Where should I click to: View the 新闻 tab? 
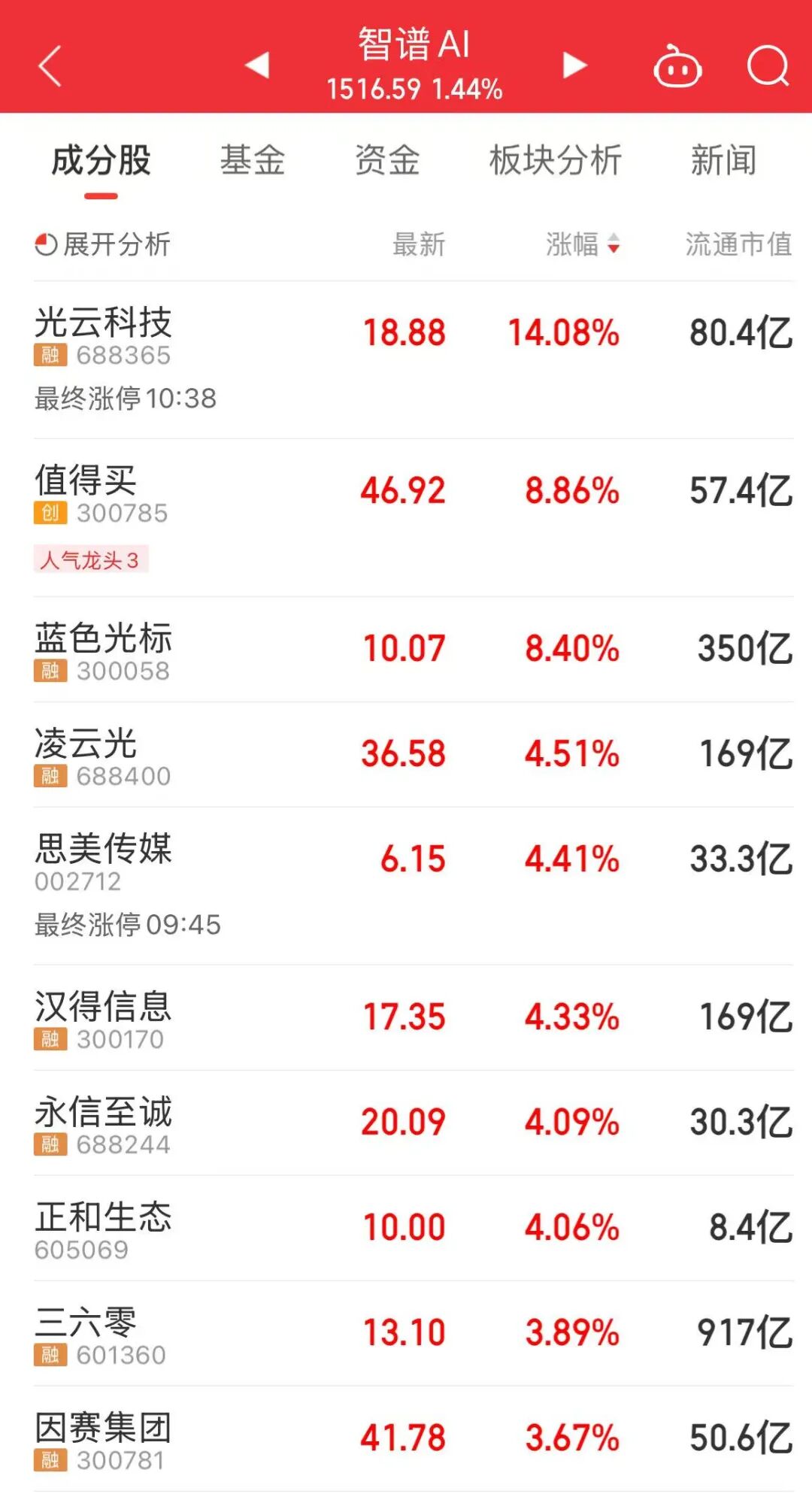(723, 160)
